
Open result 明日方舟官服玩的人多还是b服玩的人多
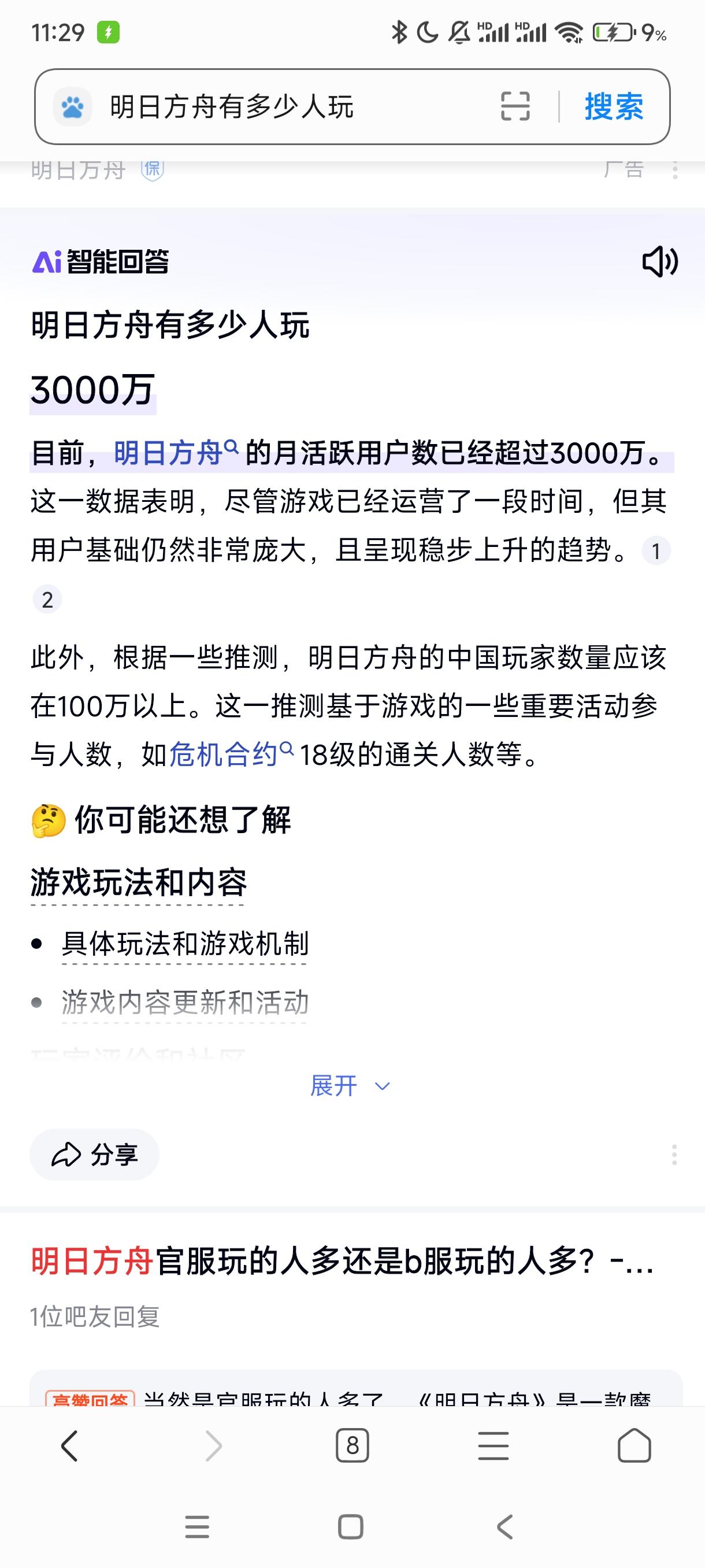pyautogui.click(x=343, y=1260)
